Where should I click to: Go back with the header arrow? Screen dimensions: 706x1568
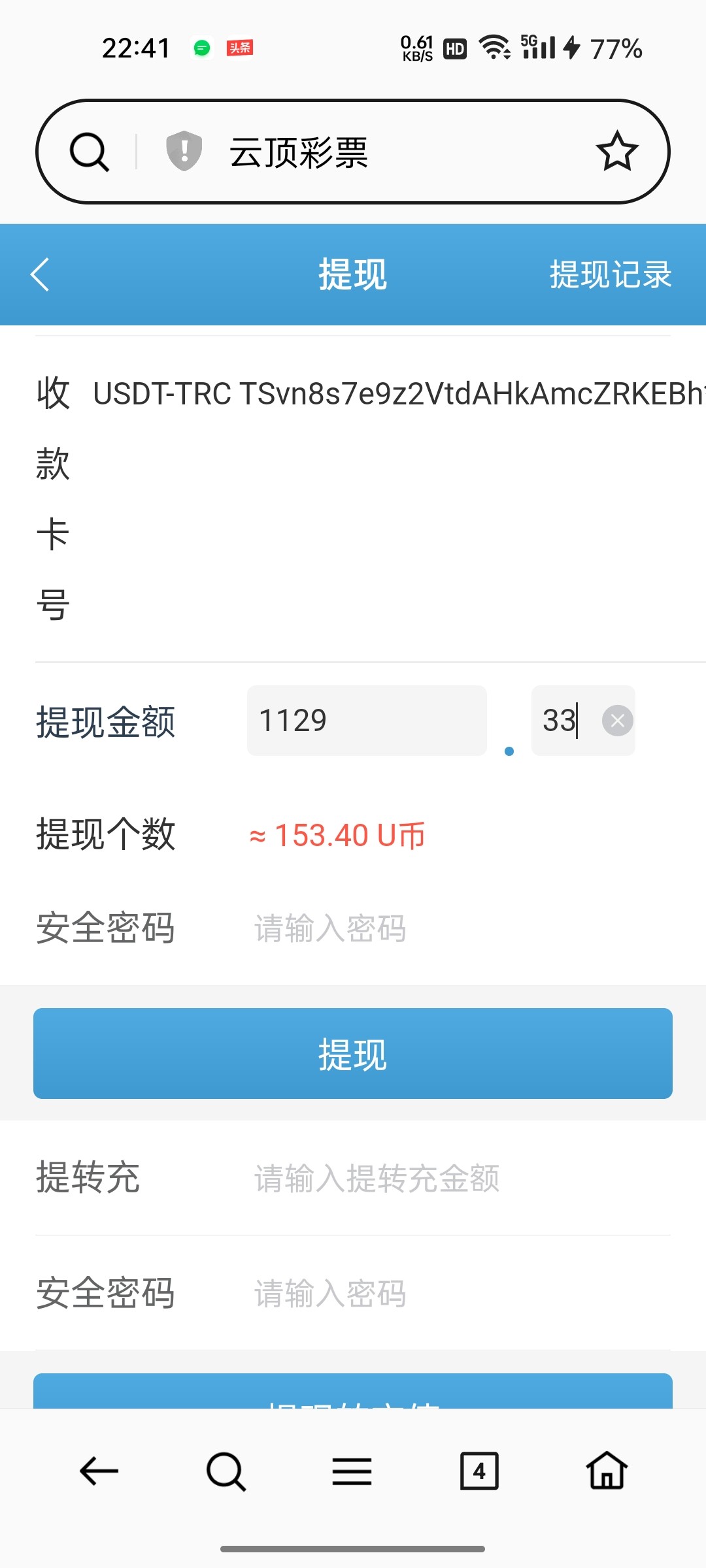point(41,274)
